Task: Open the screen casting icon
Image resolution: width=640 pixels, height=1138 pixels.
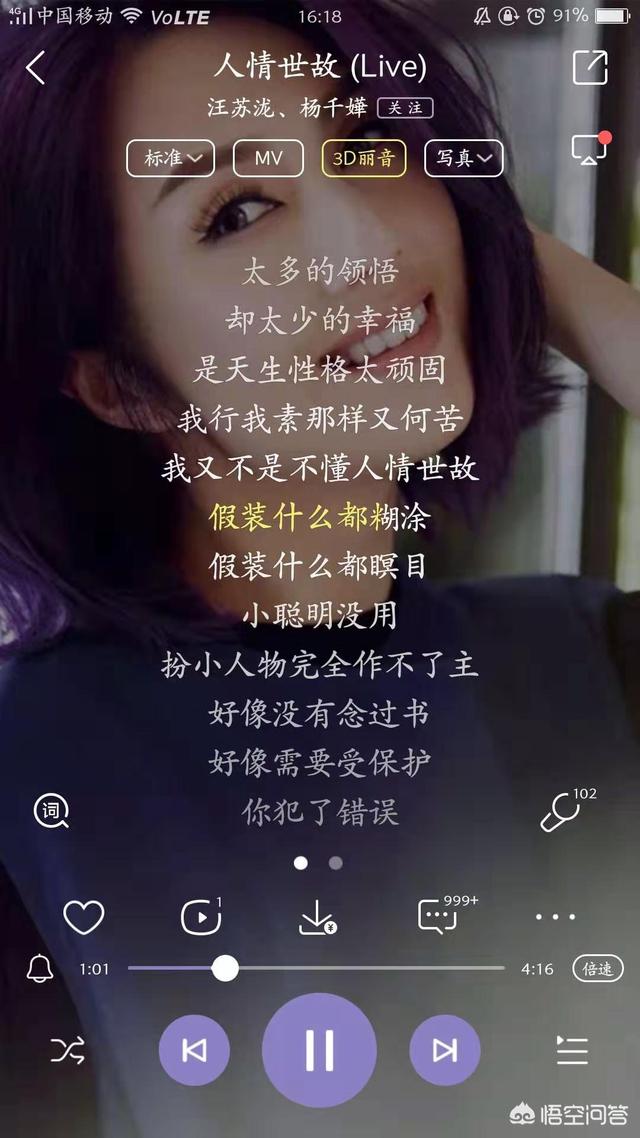Action: click(x=590, y=148)
